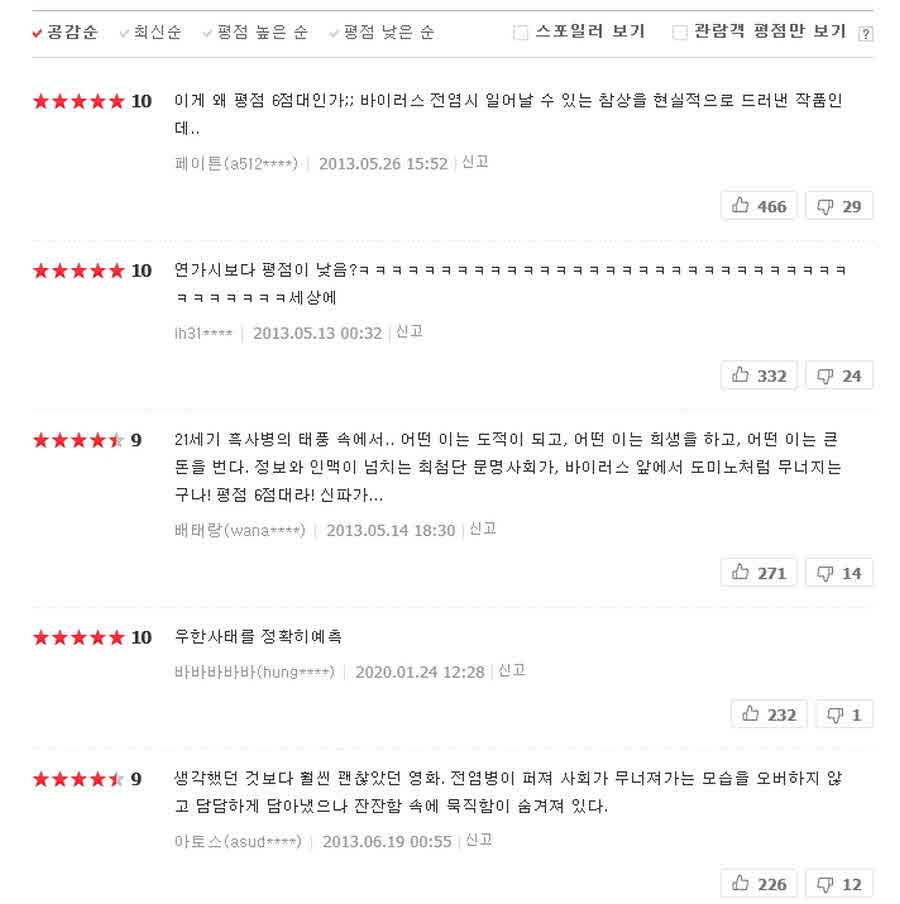Dislike the review by 페이튼
The image size is (900, 904).
[839, 206]
